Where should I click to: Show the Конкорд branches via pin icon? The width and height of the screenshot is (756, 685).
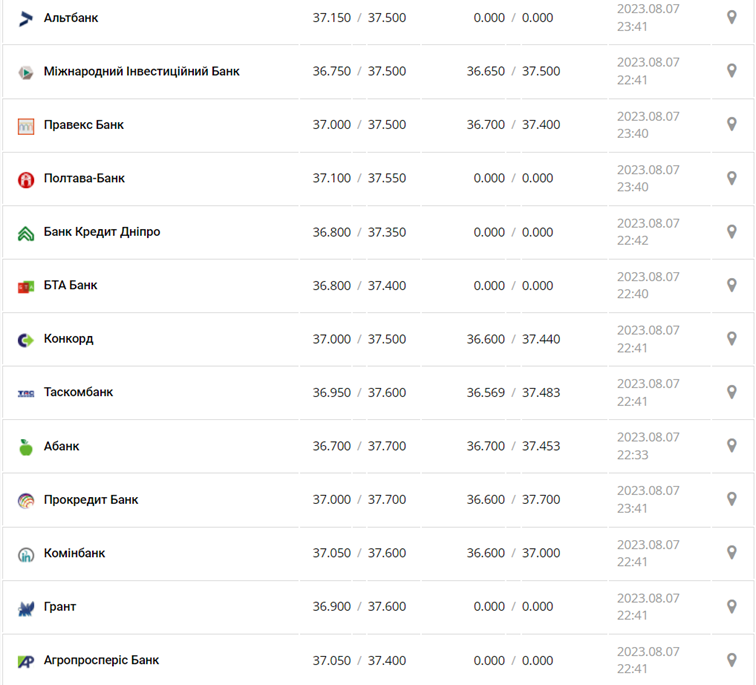[x=731, y=339]
